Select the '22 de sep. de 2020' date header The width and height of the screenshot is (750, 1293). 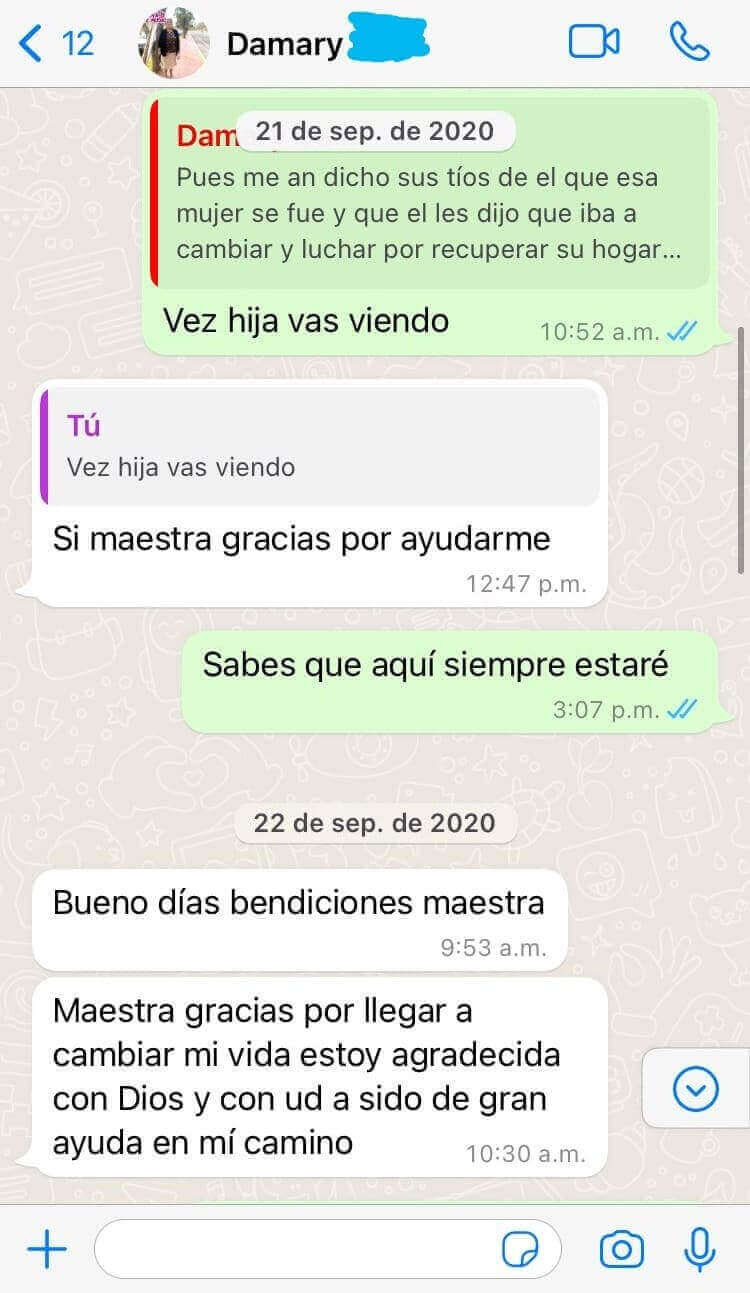(375, 823)
